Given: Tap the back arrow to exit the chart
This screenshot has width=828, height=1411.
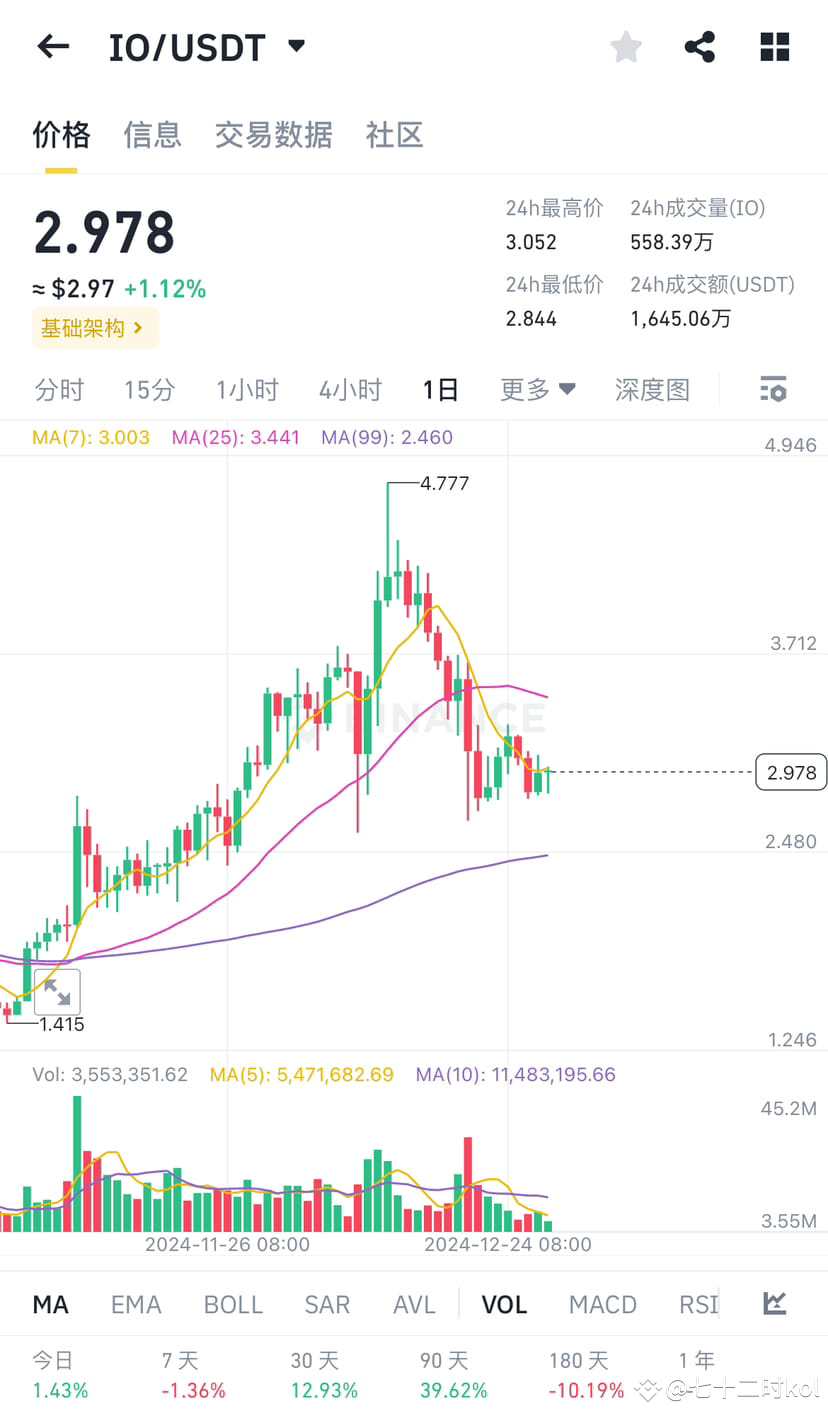Looking at the screenshot, I should [52, 46].
